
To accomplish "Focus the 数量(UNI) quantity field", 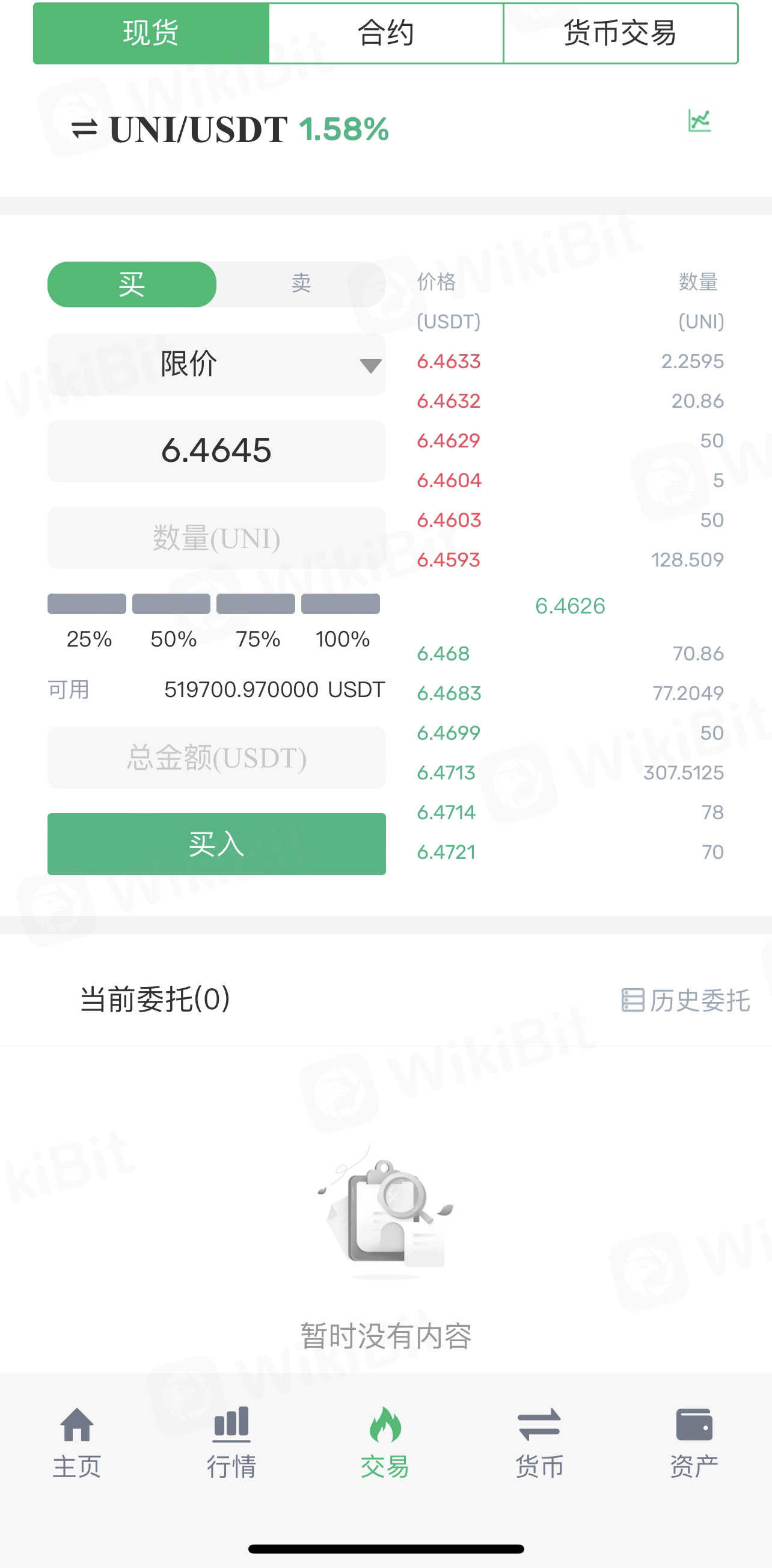I will click(216, 538).
